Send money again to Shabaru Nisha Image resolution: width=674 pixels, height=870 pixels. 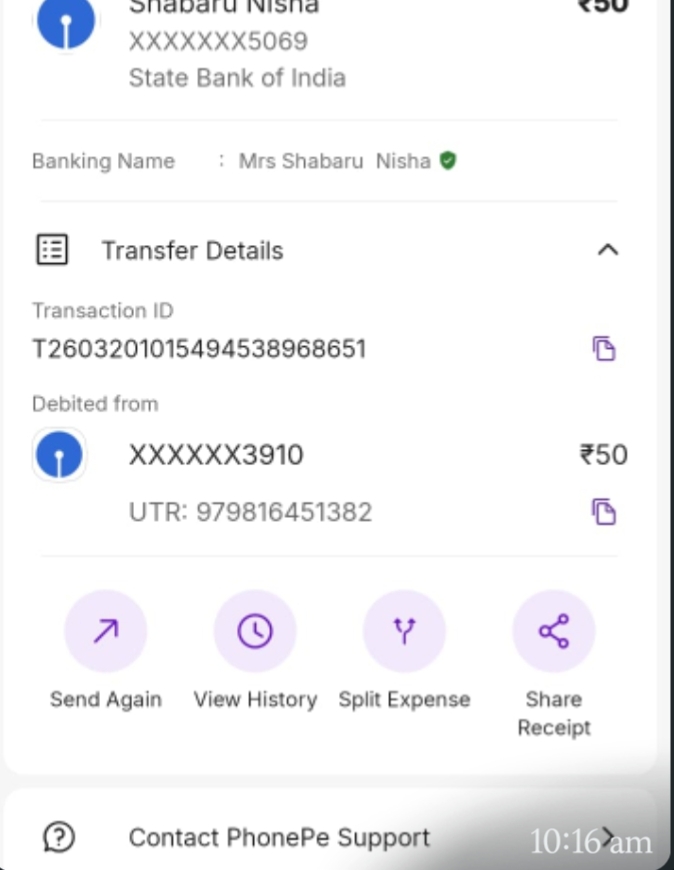click(106, 631)
